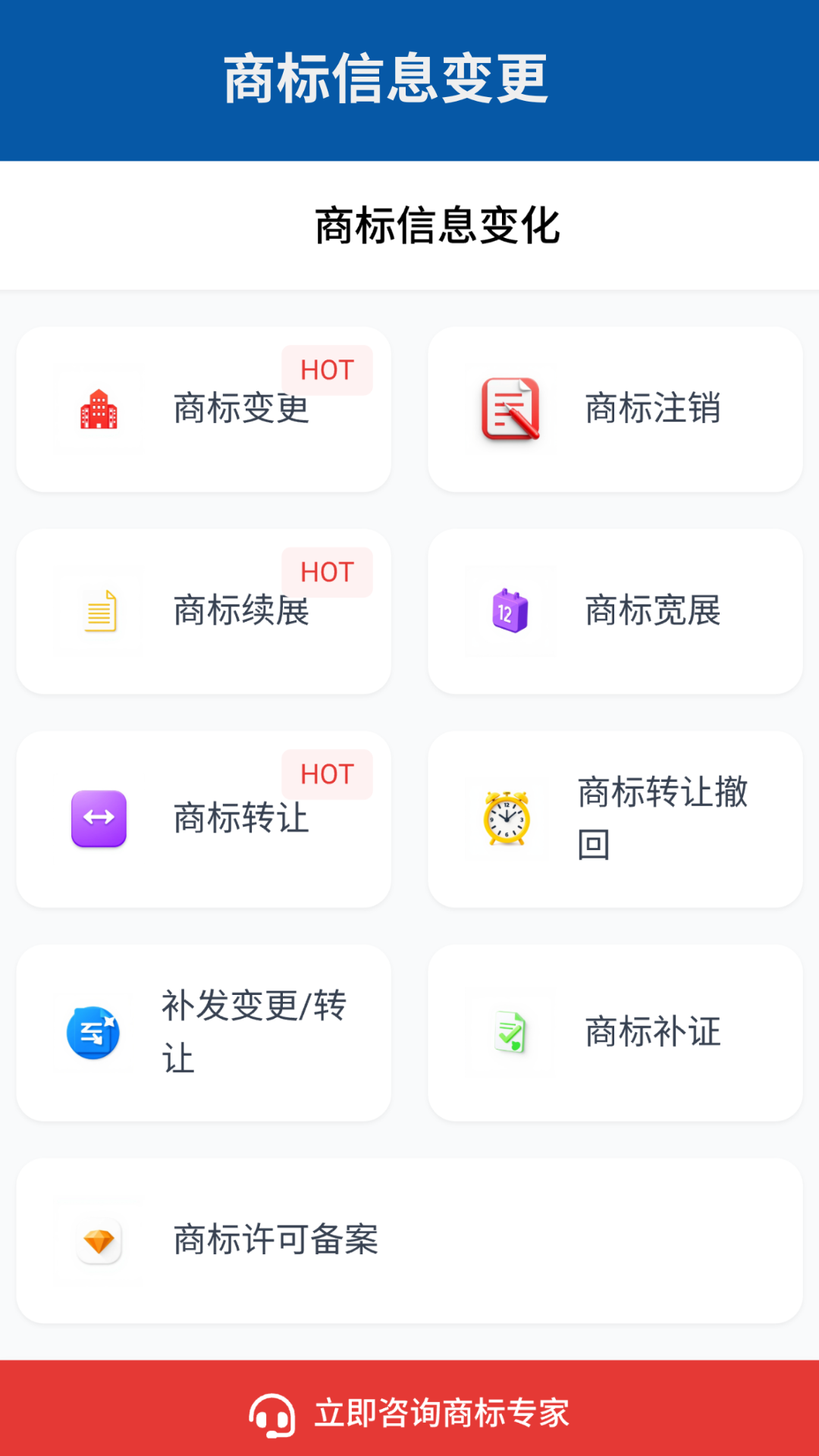Viewport: 819px width, 1456px height.
Task: Select the 商标转让撤回 card
Action: (614, 819)
